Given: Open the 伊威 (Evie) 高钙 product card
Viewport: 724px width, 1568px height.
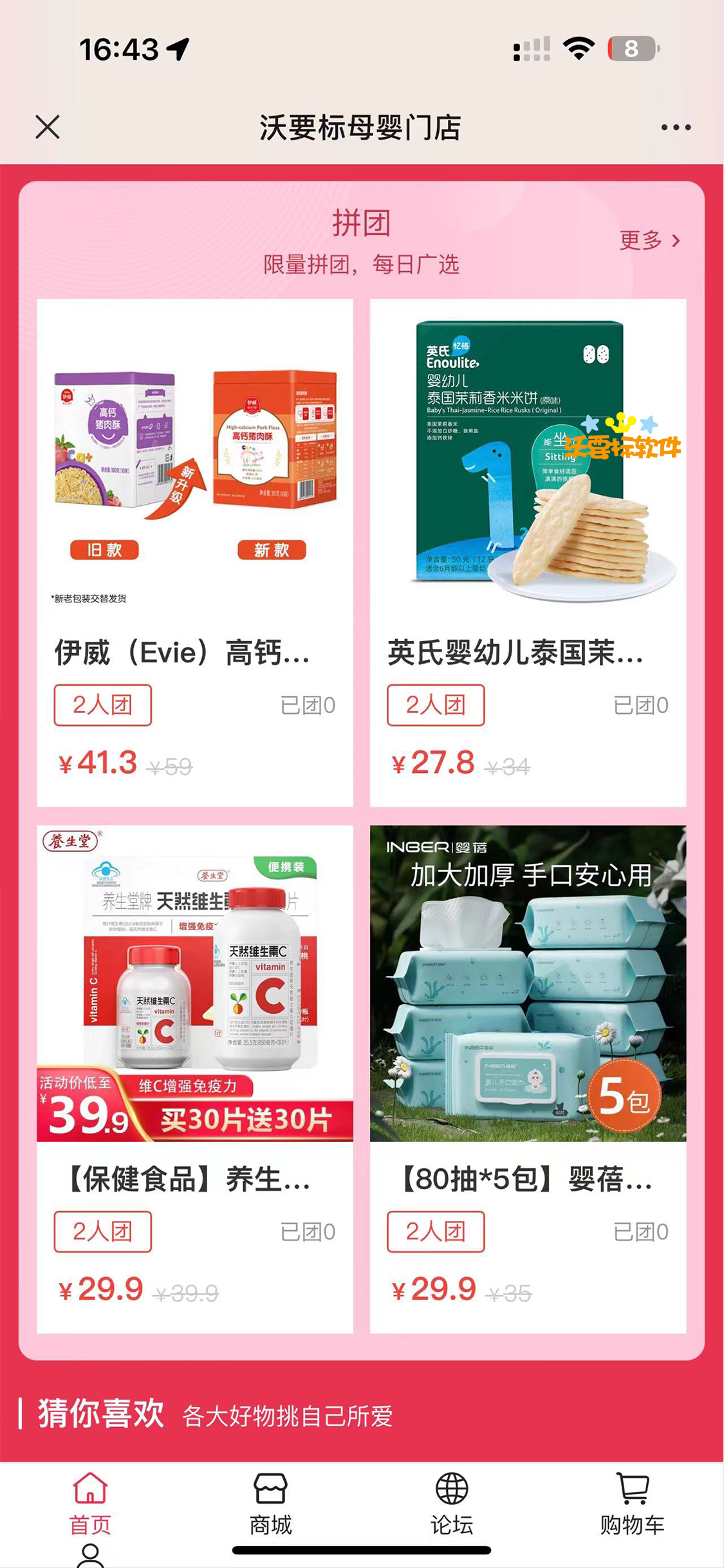Looking at the screenshot, I should click(195, 552).
